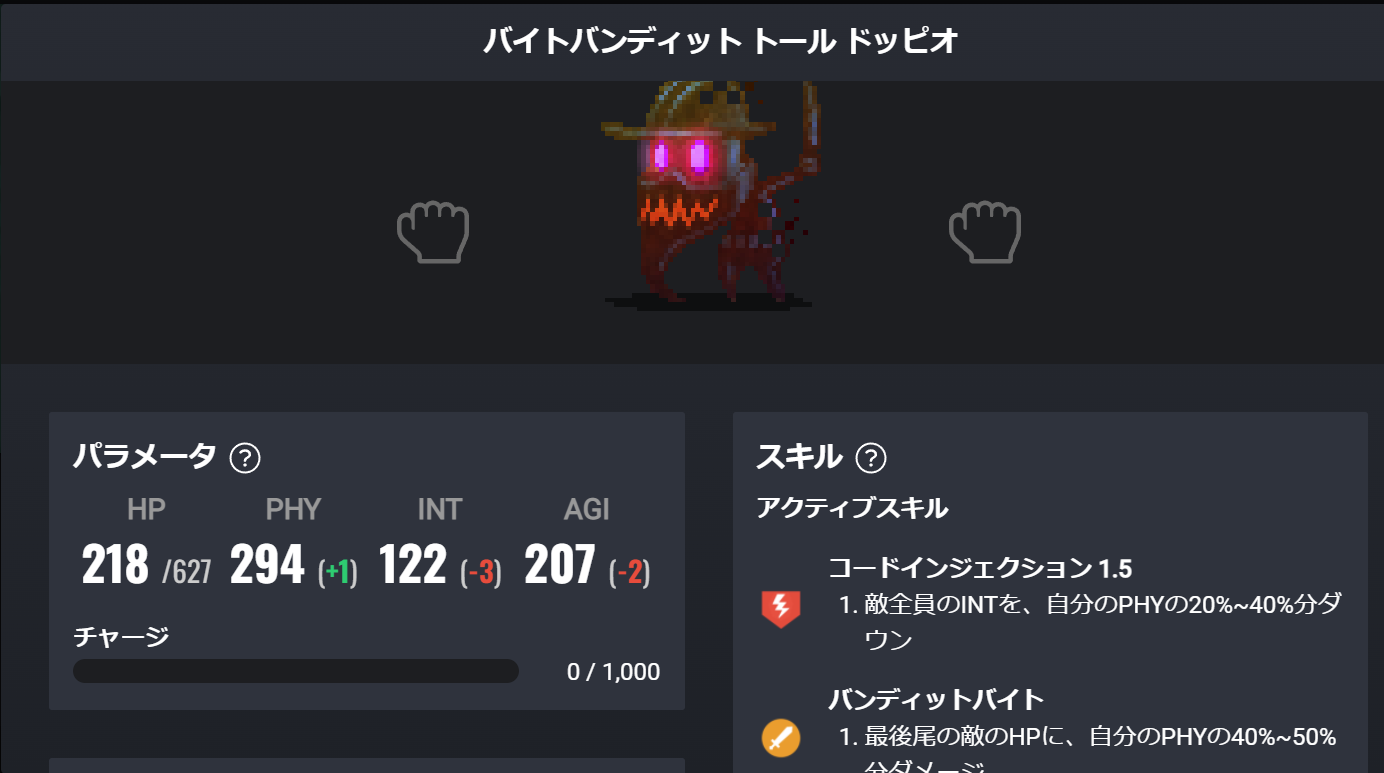Open the スキル help question mark
This screenshot has width=1384, height=773.
(x=871, y=458)
